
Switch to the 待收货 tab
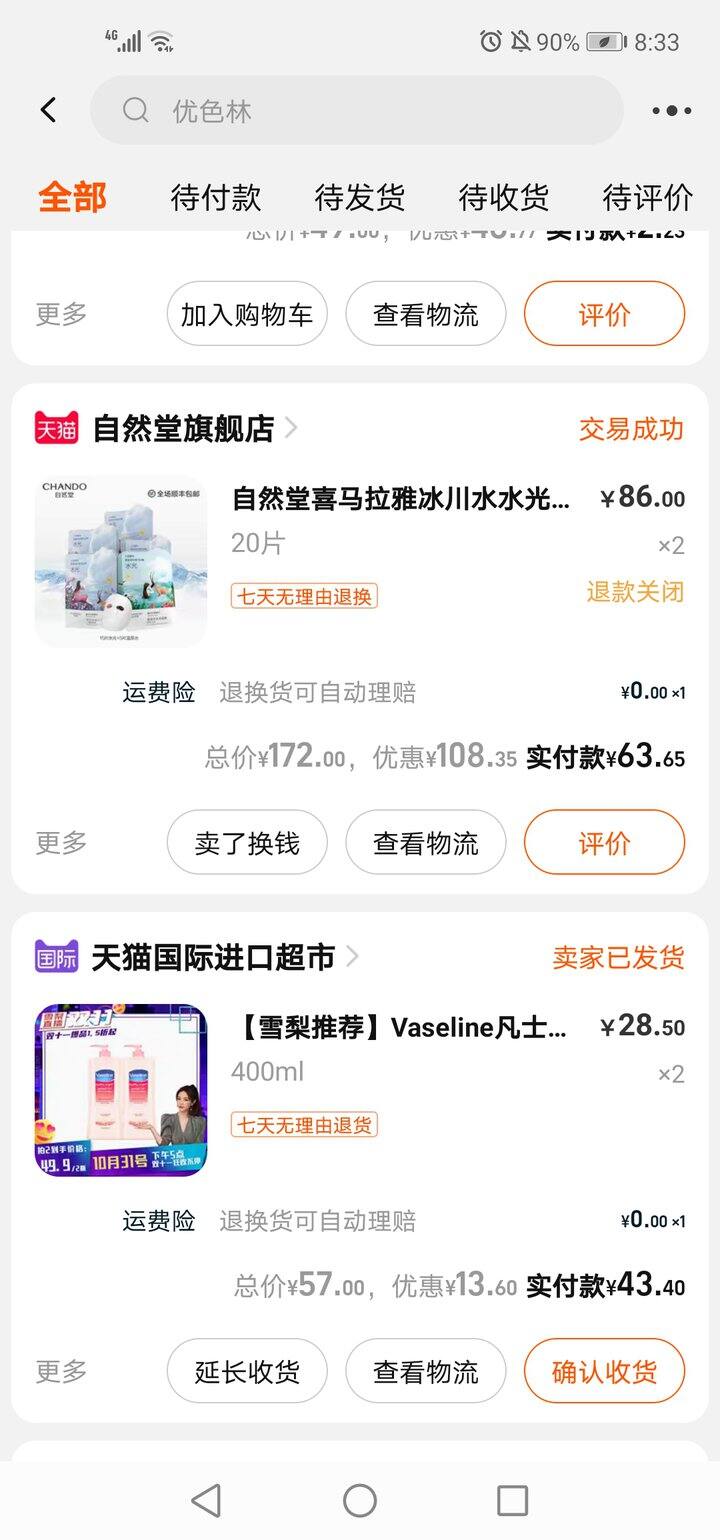(x=503, y=197)
